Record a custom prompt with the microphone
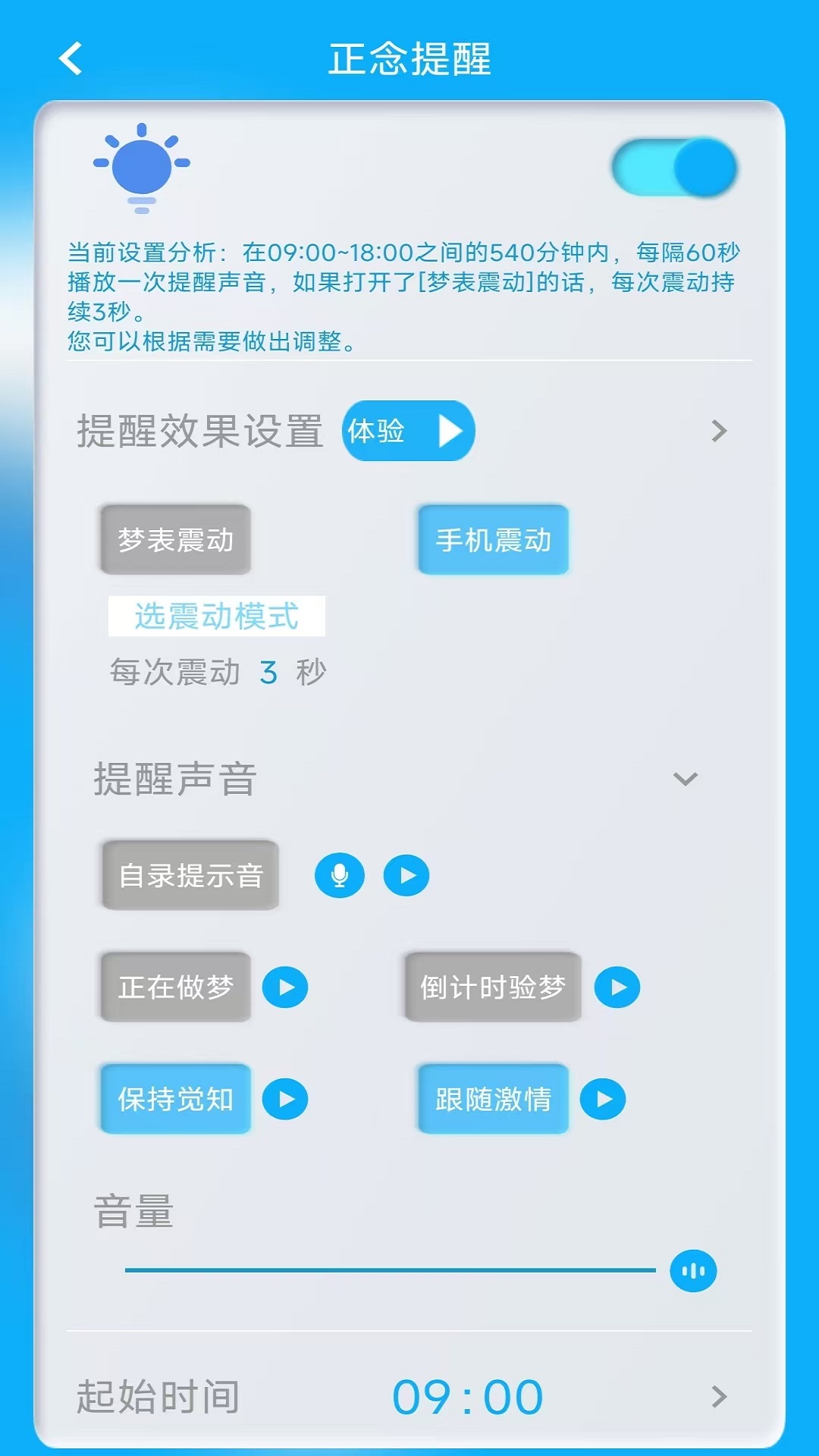Screen dimensions: 819x1456 coord(339,875)
